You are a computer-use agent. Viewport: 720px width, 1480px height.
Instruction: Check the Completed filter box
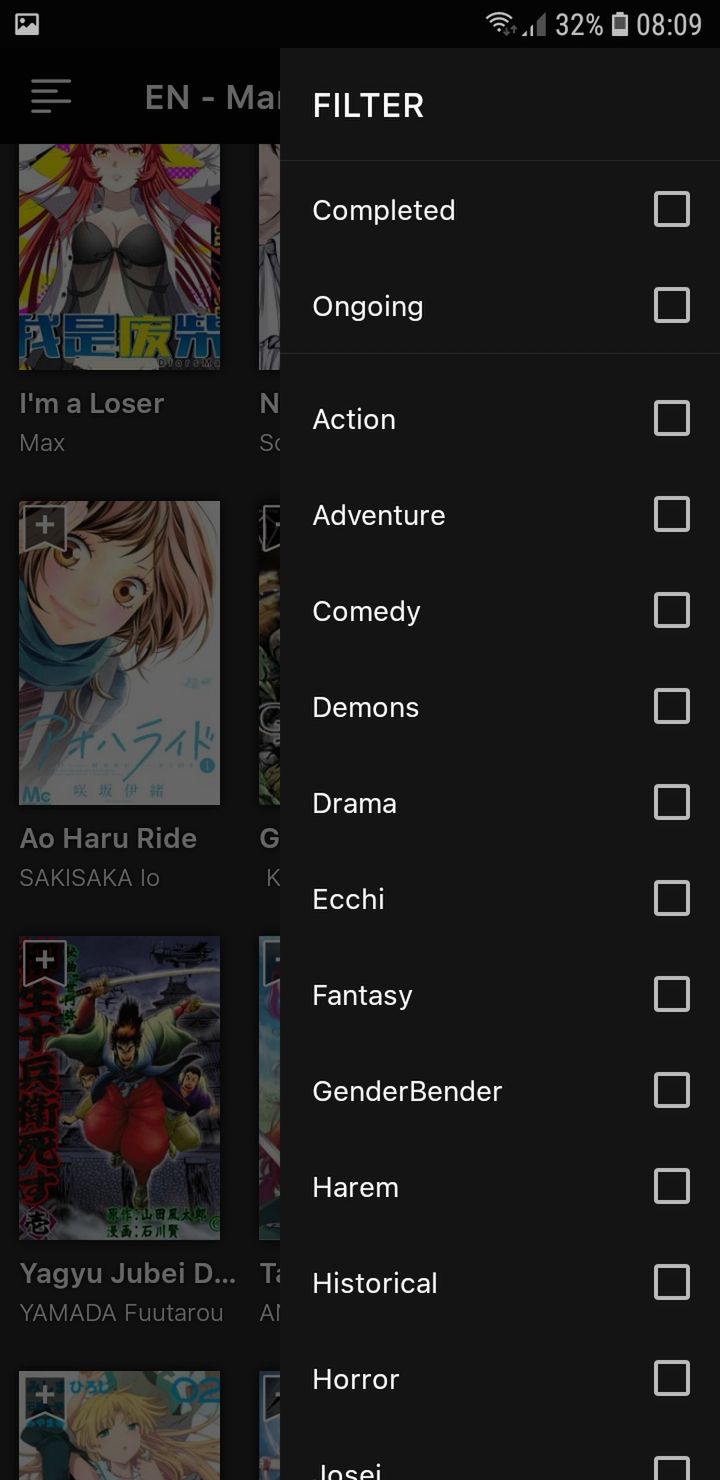click(x=671, y=210)
